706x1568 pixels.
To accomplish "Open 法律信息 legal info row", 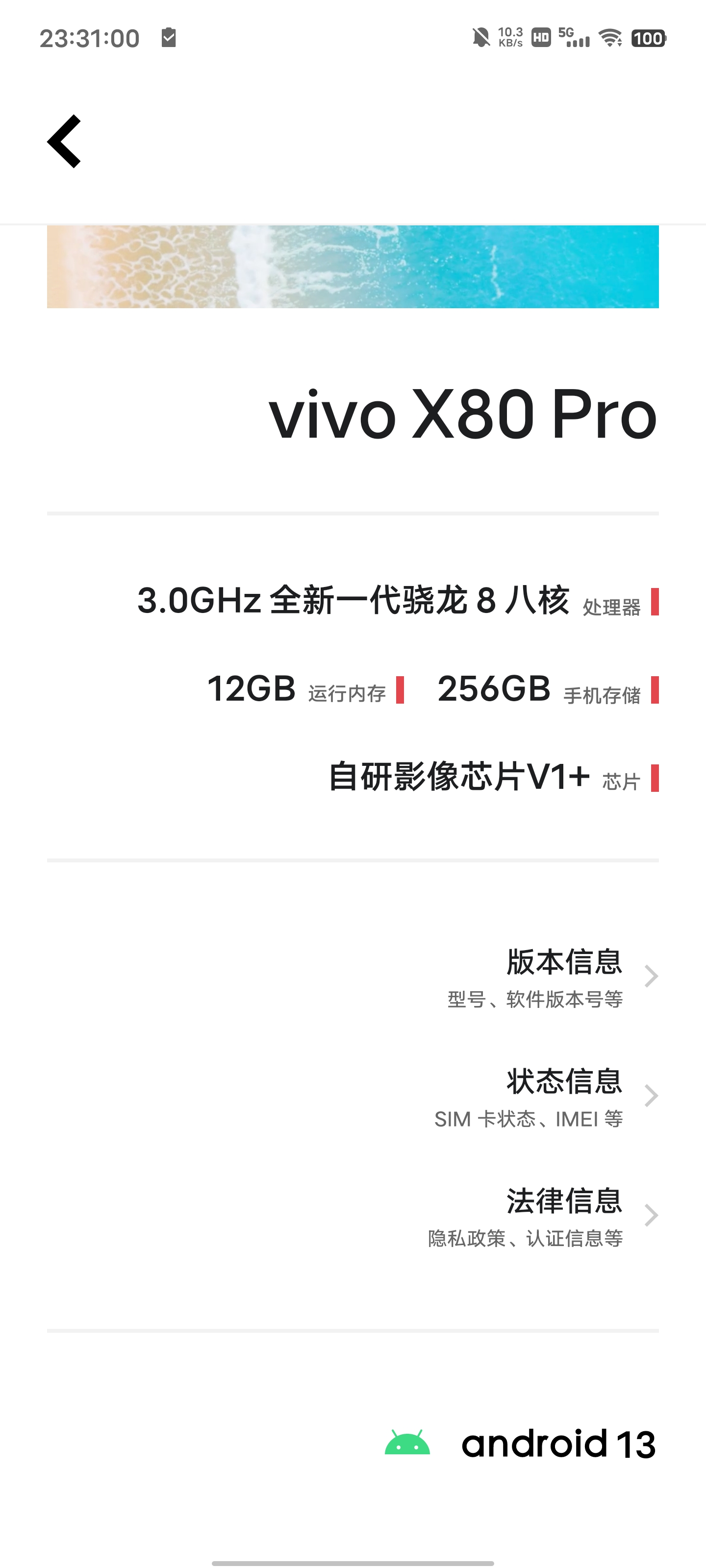I will click(x=353, y=1216).
